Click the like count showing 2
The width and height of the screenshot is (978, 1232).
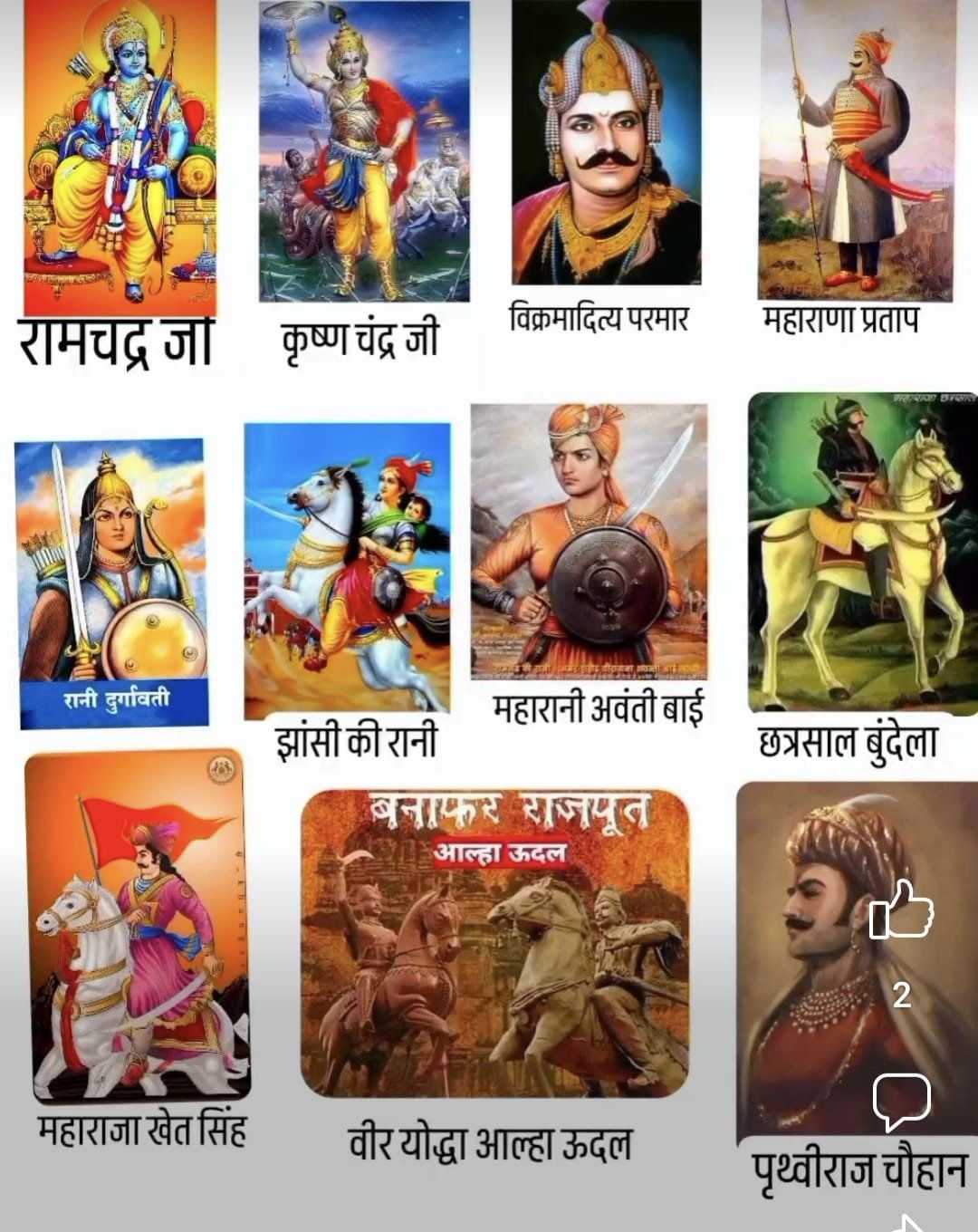(903, 994)
